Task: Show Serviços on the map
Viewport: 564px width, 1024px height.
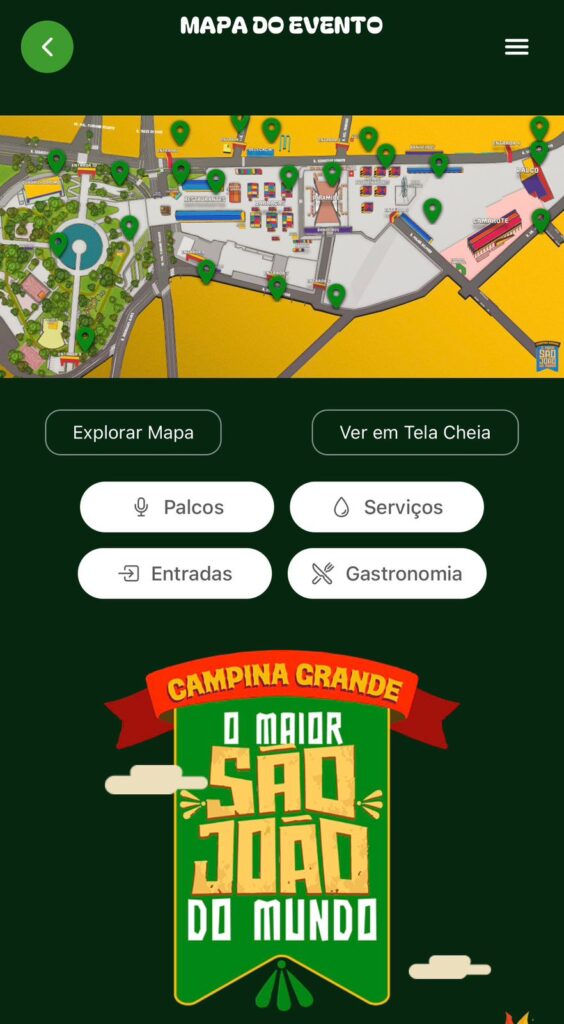Action: click(x=387, y=507)
